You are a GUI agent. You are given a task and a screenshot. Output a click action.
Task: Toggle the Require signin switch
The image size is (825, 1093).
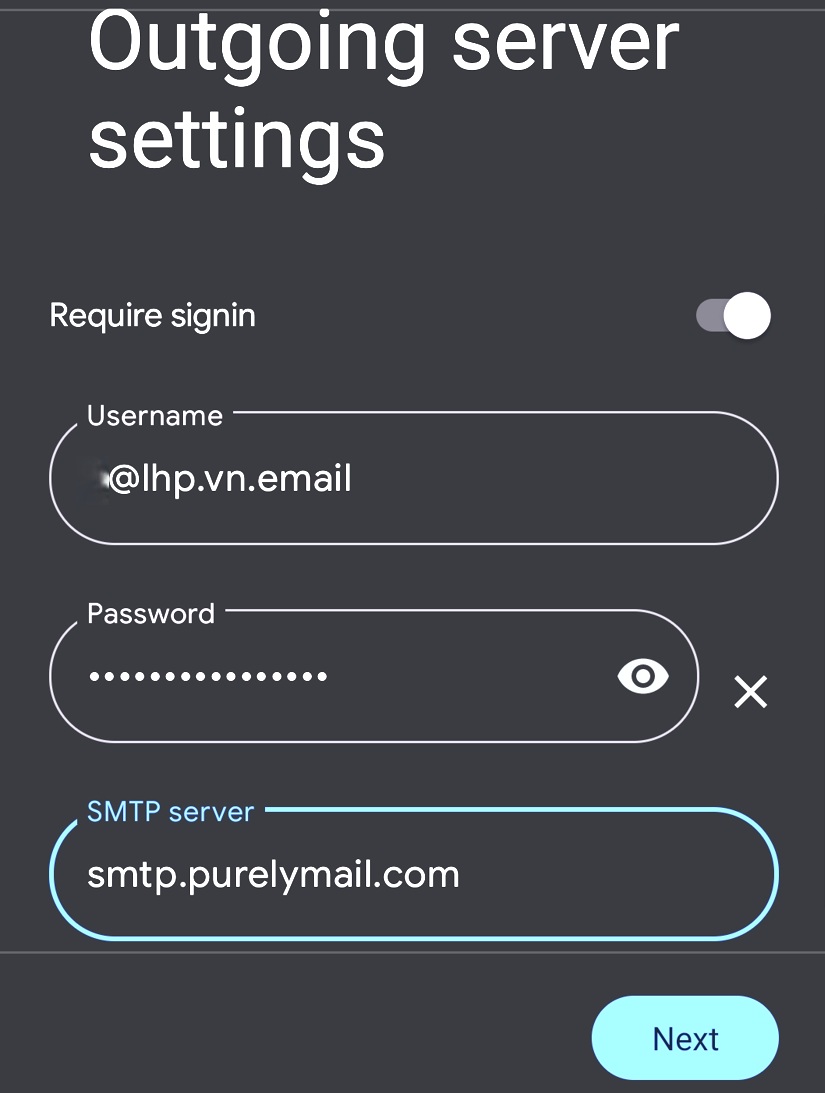click(734, 317)
